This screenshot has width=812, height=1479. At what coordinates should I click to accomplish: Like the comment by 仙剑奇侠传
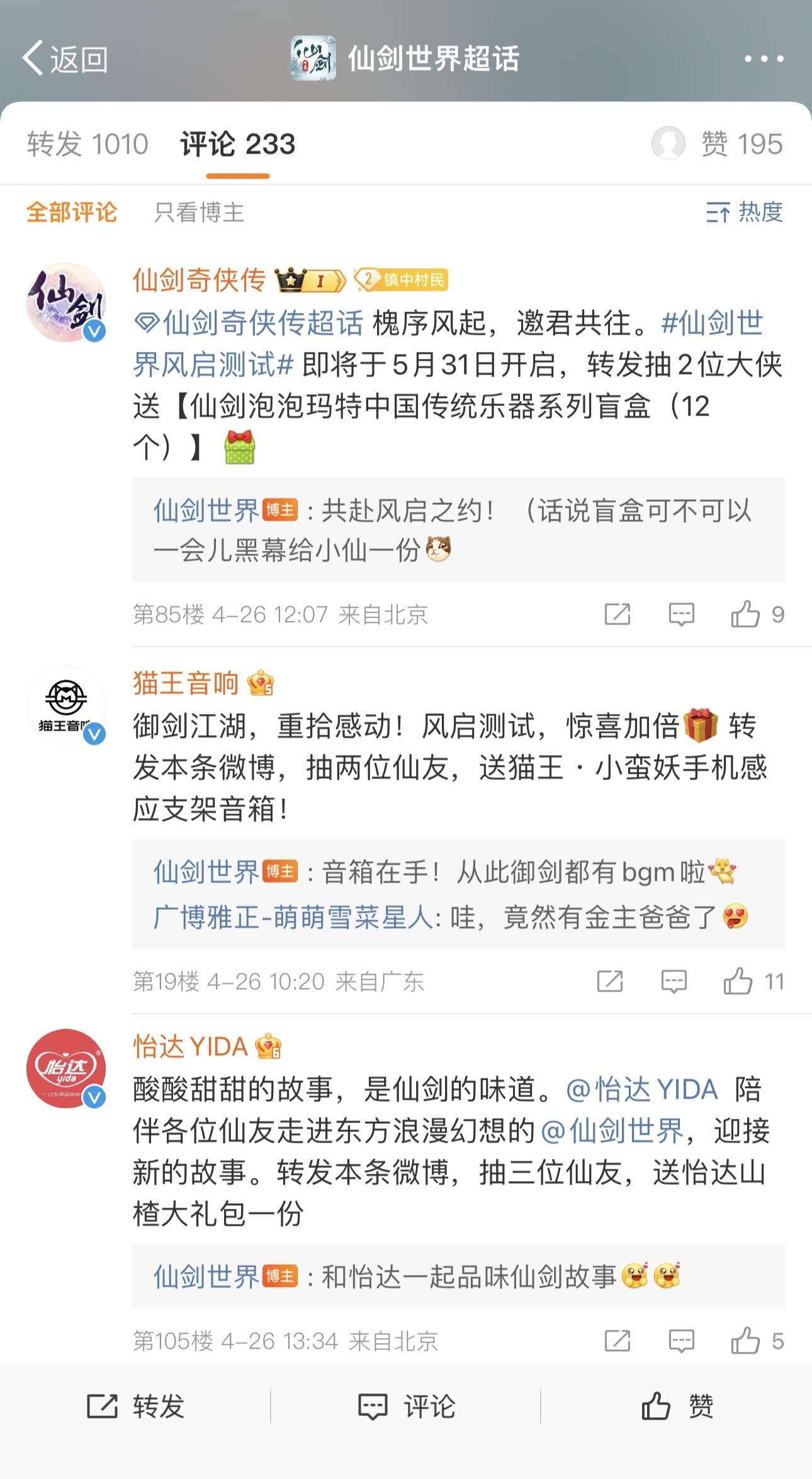pyautogui.click(x=746, y=614)
